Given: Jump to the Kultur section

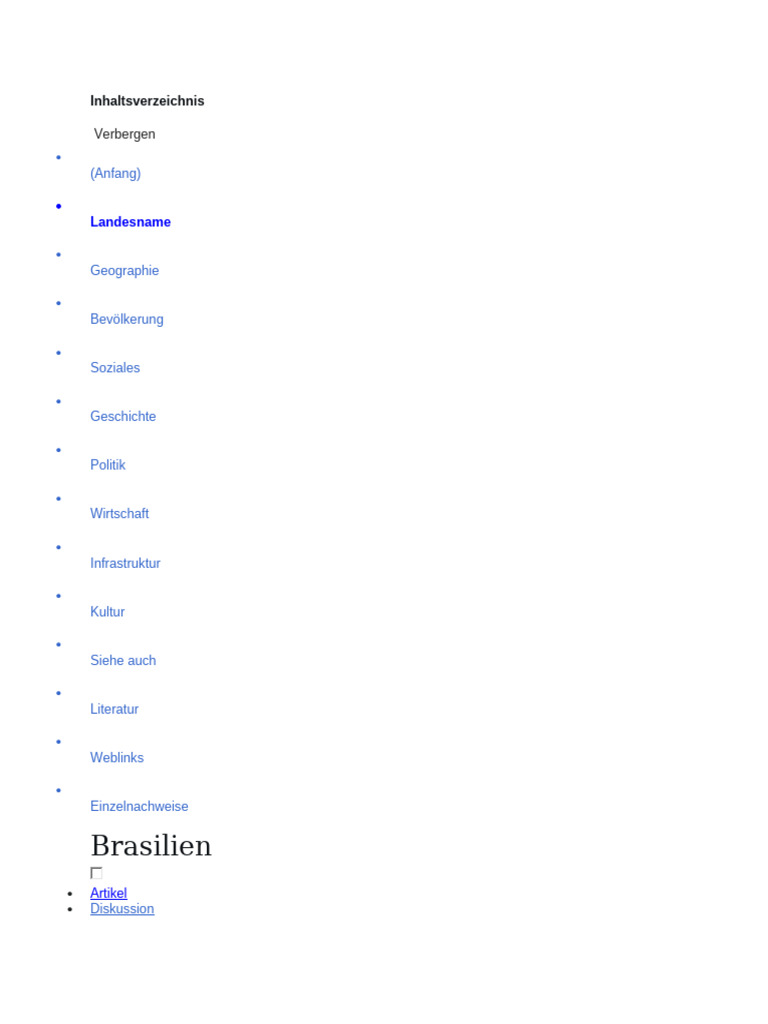Looking at the screenshot, I should 107,612.
